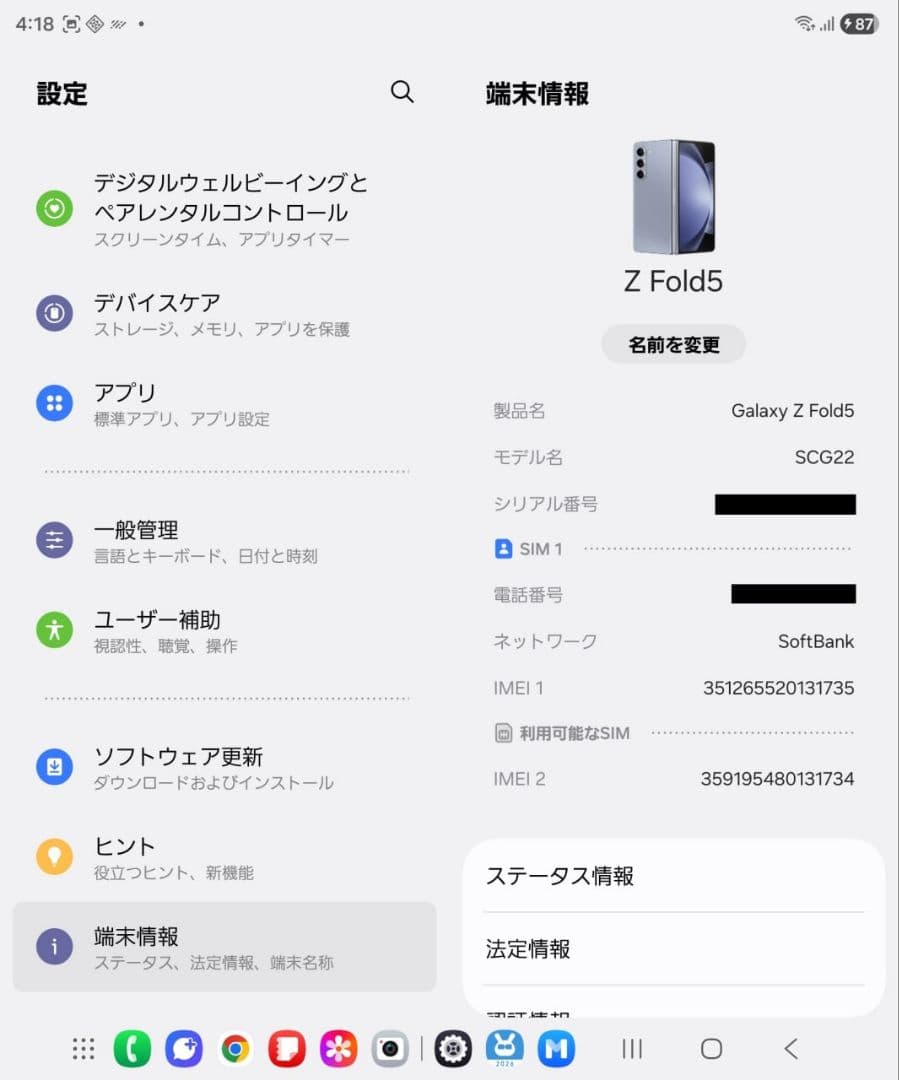
Task: Tap the Tips lightbulb icon
Action: [x=53, y=857]
